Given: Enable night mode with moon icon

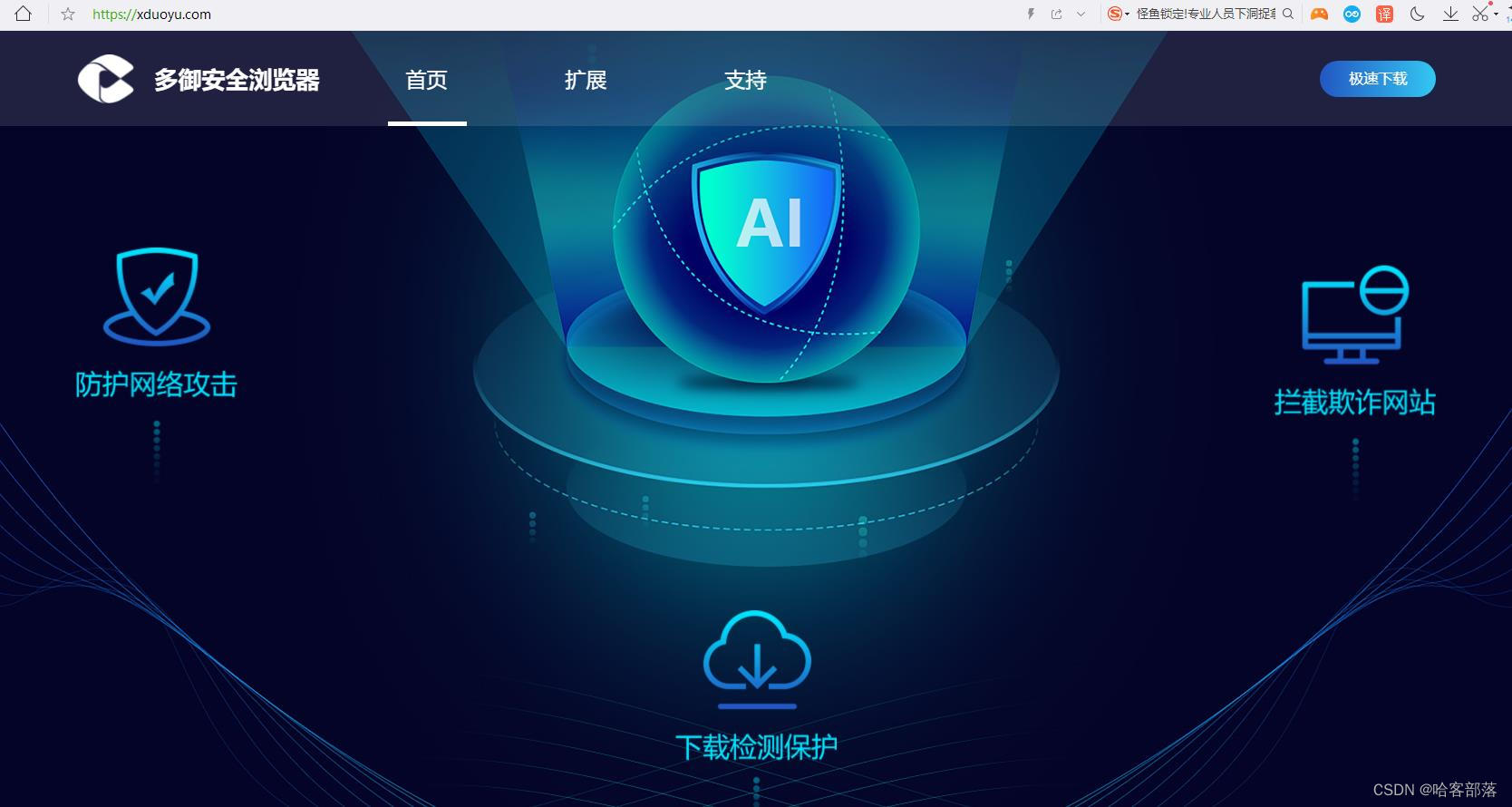Looking at the screenshot, I should pyautogui.click(x=1418, y=14).
